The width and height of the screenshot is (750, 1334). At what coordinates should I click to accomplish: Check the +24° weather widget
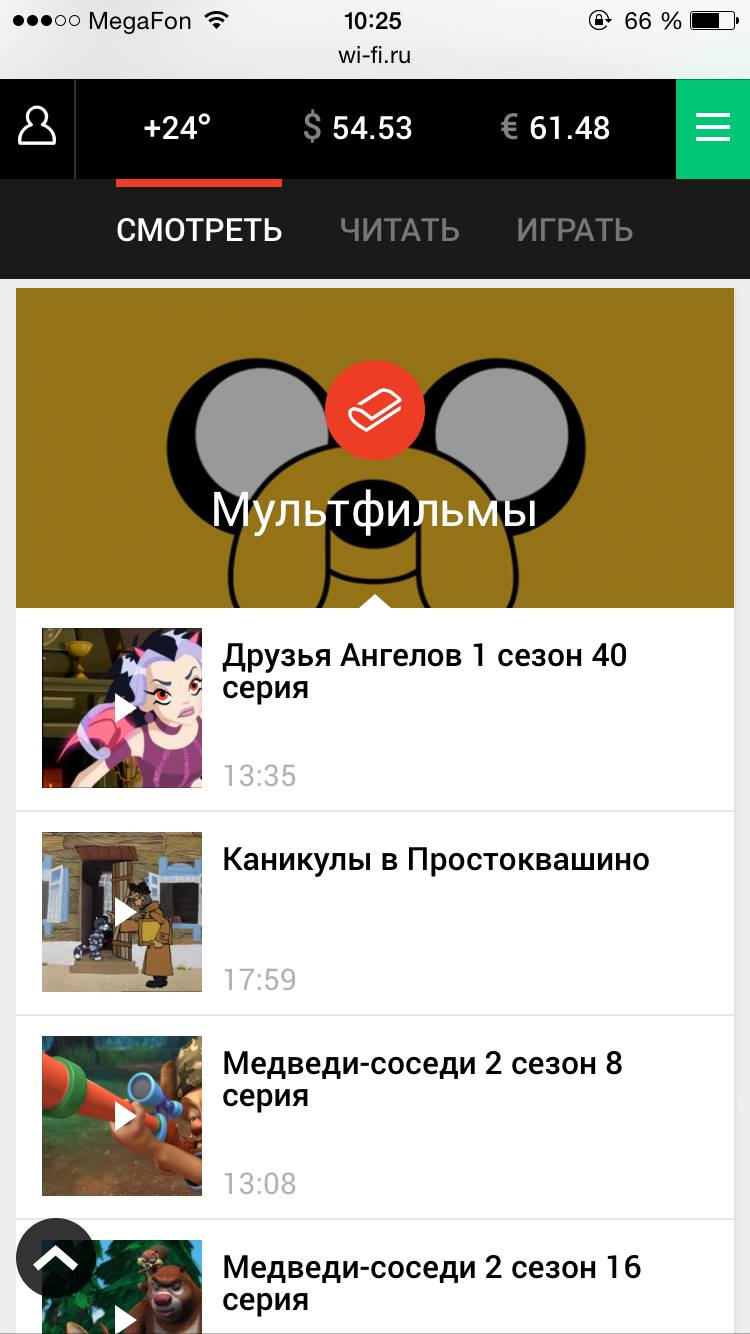point(177,128)
